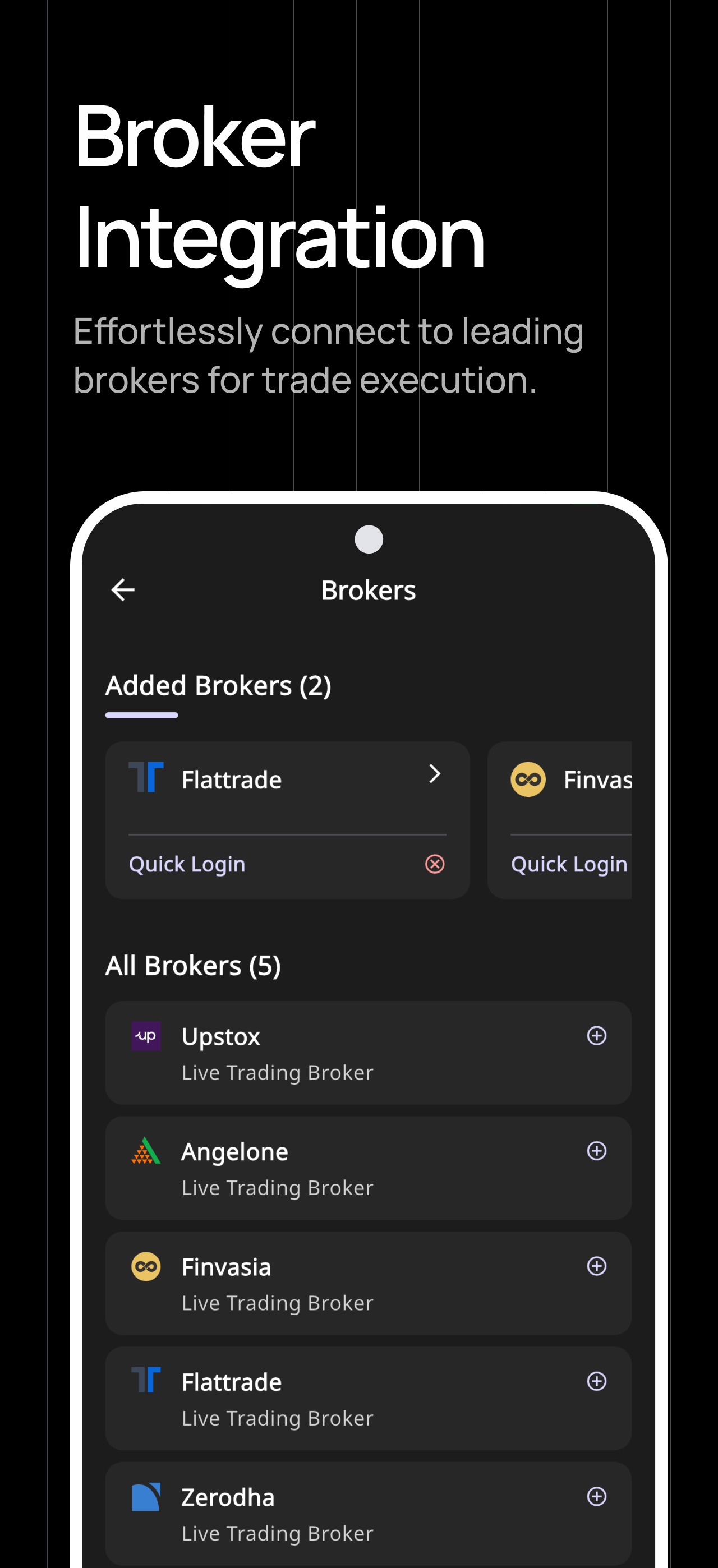Click the Zerodha logo icon
Screen dimensions: 718x1568
(145, 1497)
